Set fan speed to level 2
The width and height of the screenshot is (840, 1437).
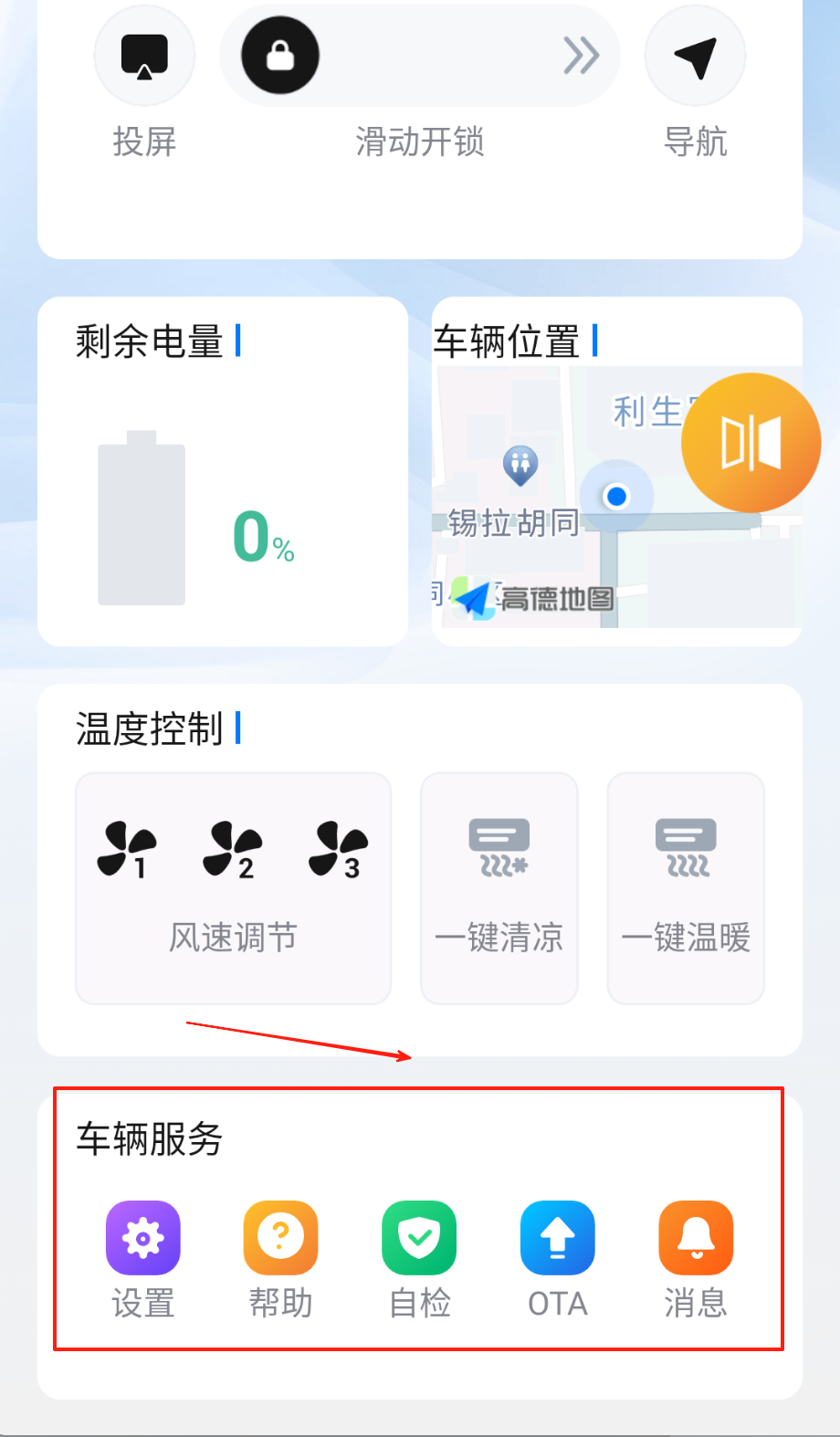[x=232, y=849]
